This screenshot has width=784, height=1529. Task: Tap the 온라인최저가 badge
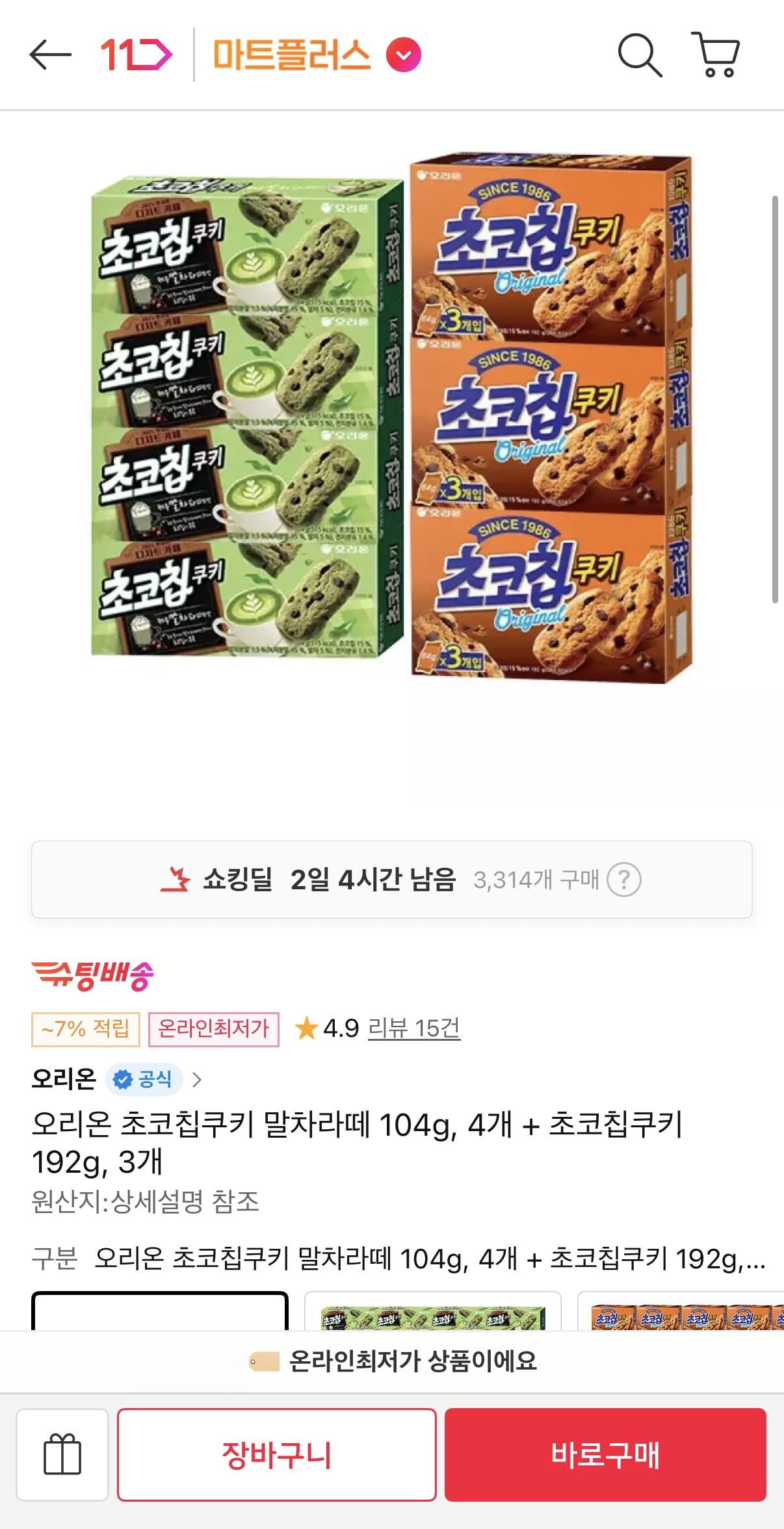(214, 1029)
